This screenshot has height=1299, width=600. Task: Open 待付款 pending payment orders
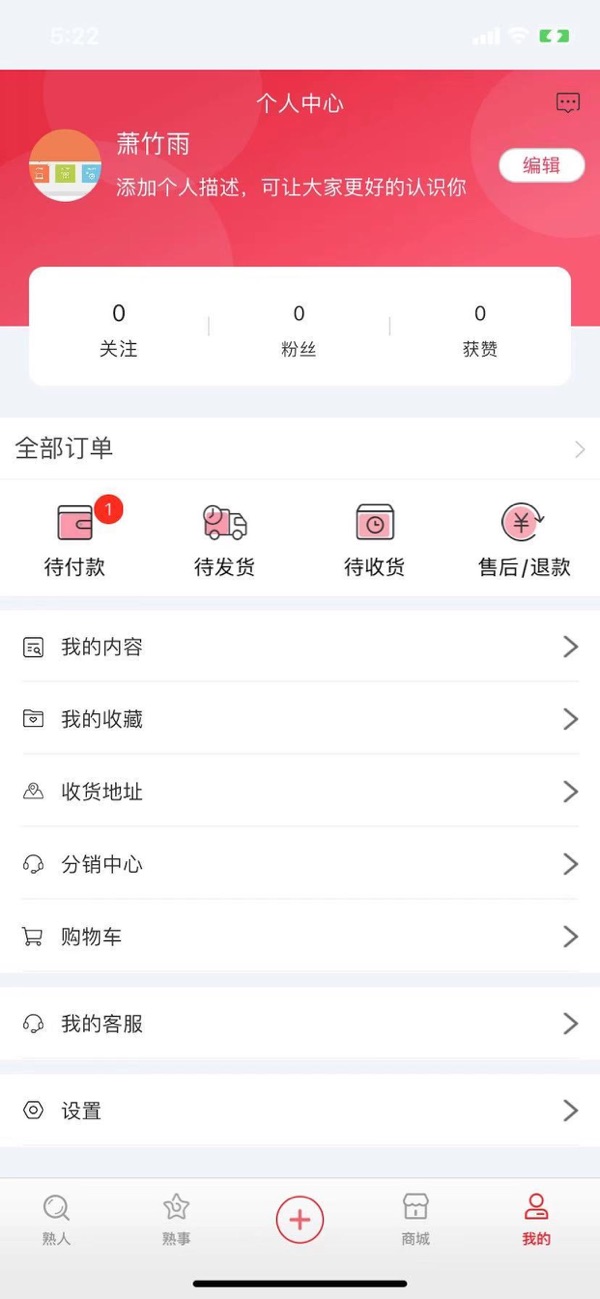tap(75, 540)
